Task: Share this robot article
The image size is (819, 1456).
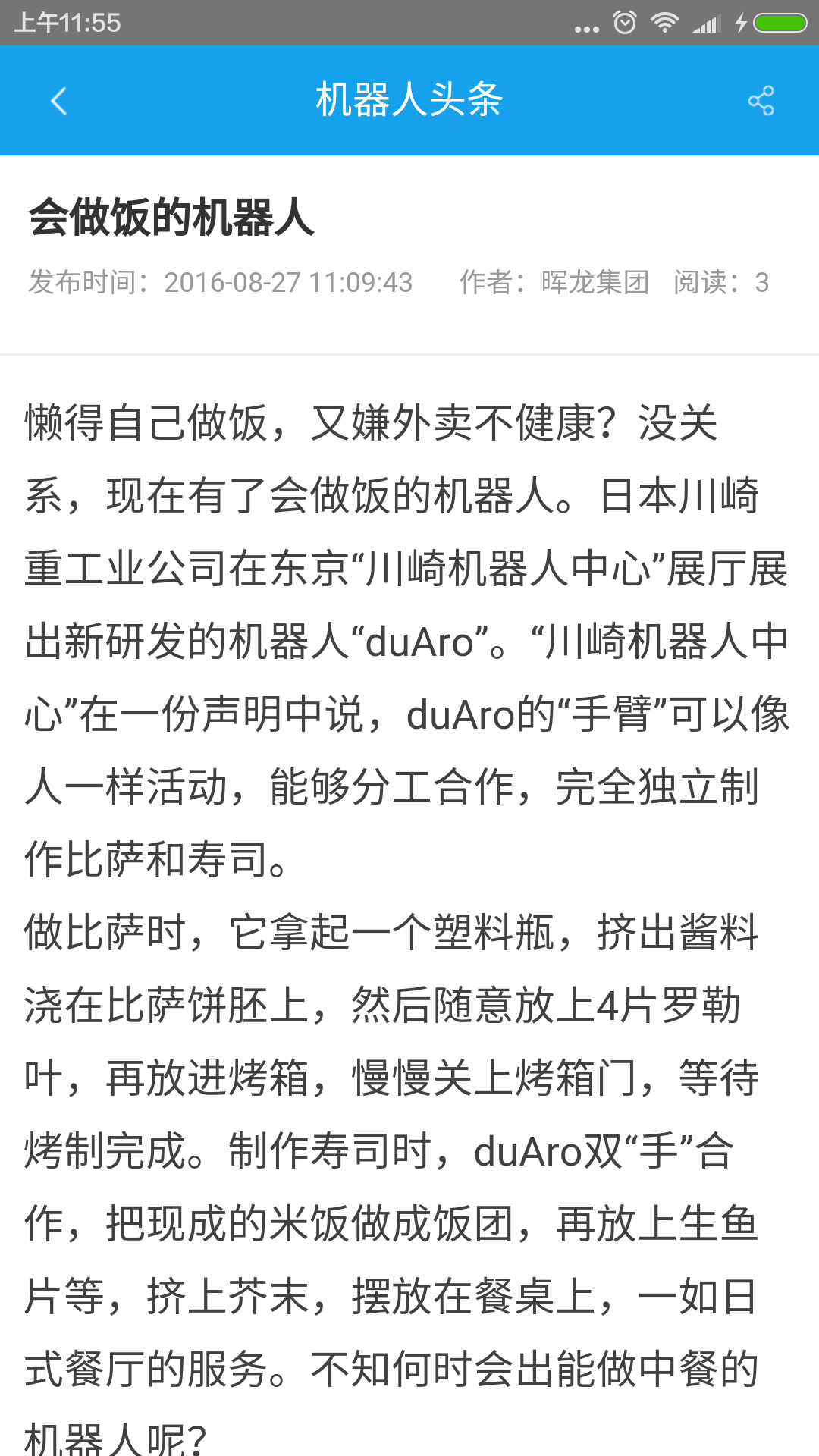Action: tap(761, 101)
